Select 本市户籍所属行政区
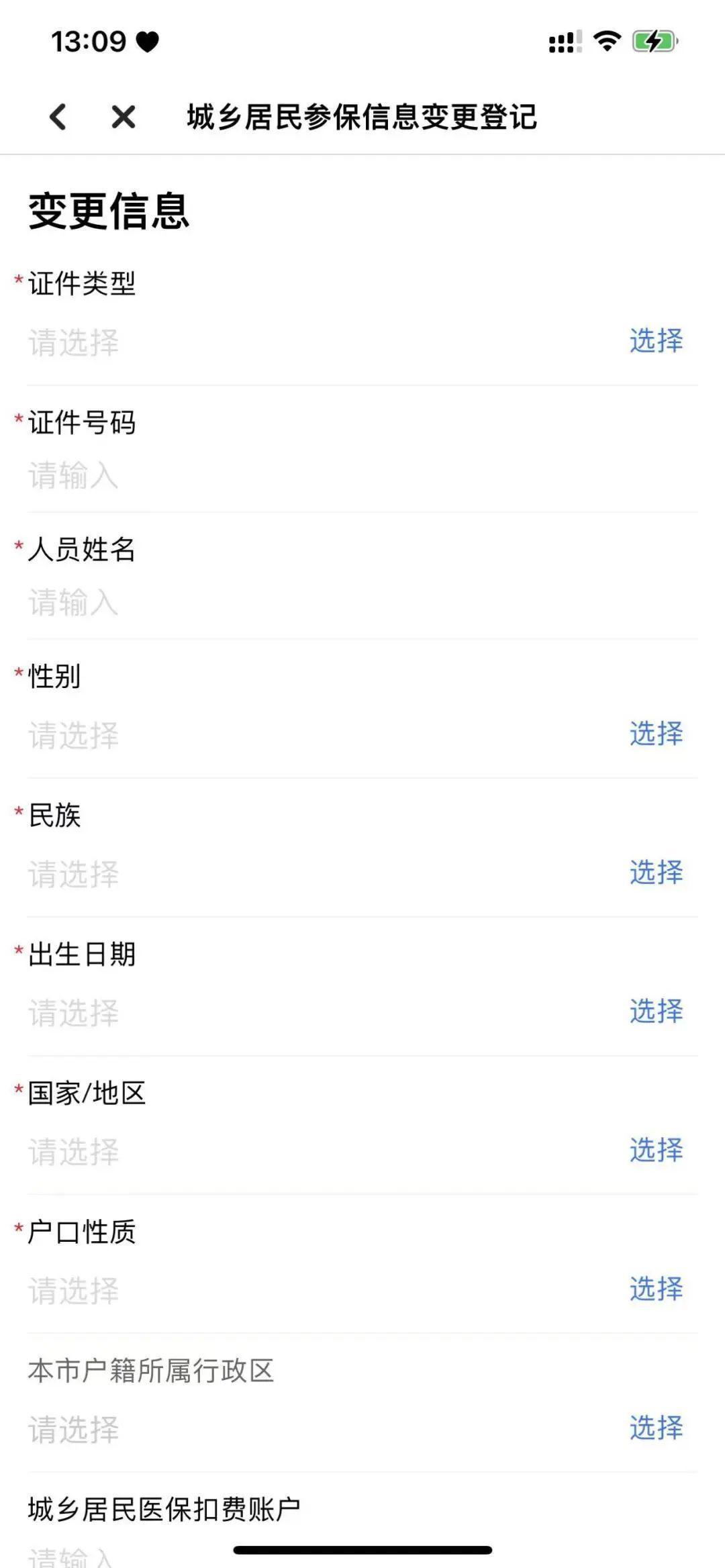This screenshot has height=1568, width=725. (x=656, y=1428)
